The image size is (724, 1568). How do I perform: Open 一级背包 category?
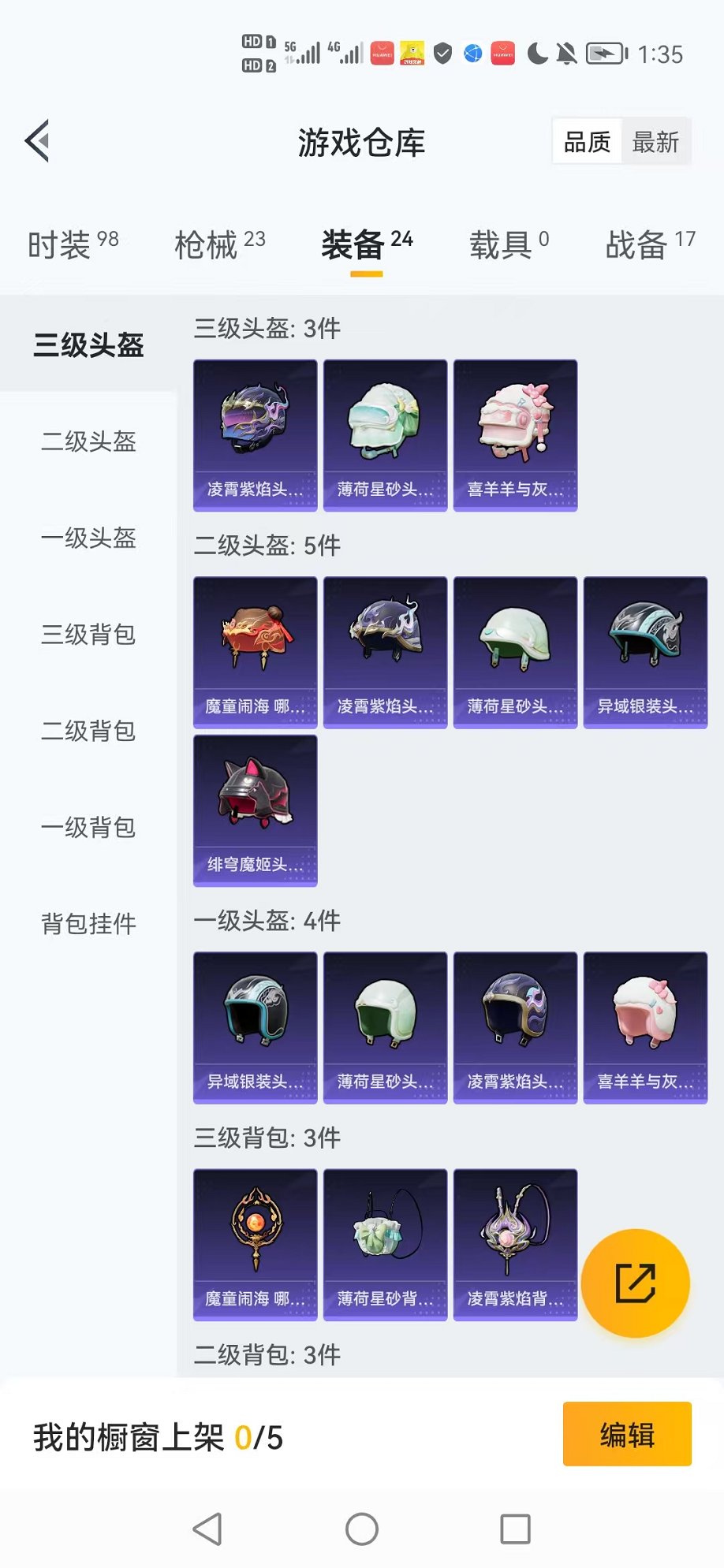coord(88,828)
